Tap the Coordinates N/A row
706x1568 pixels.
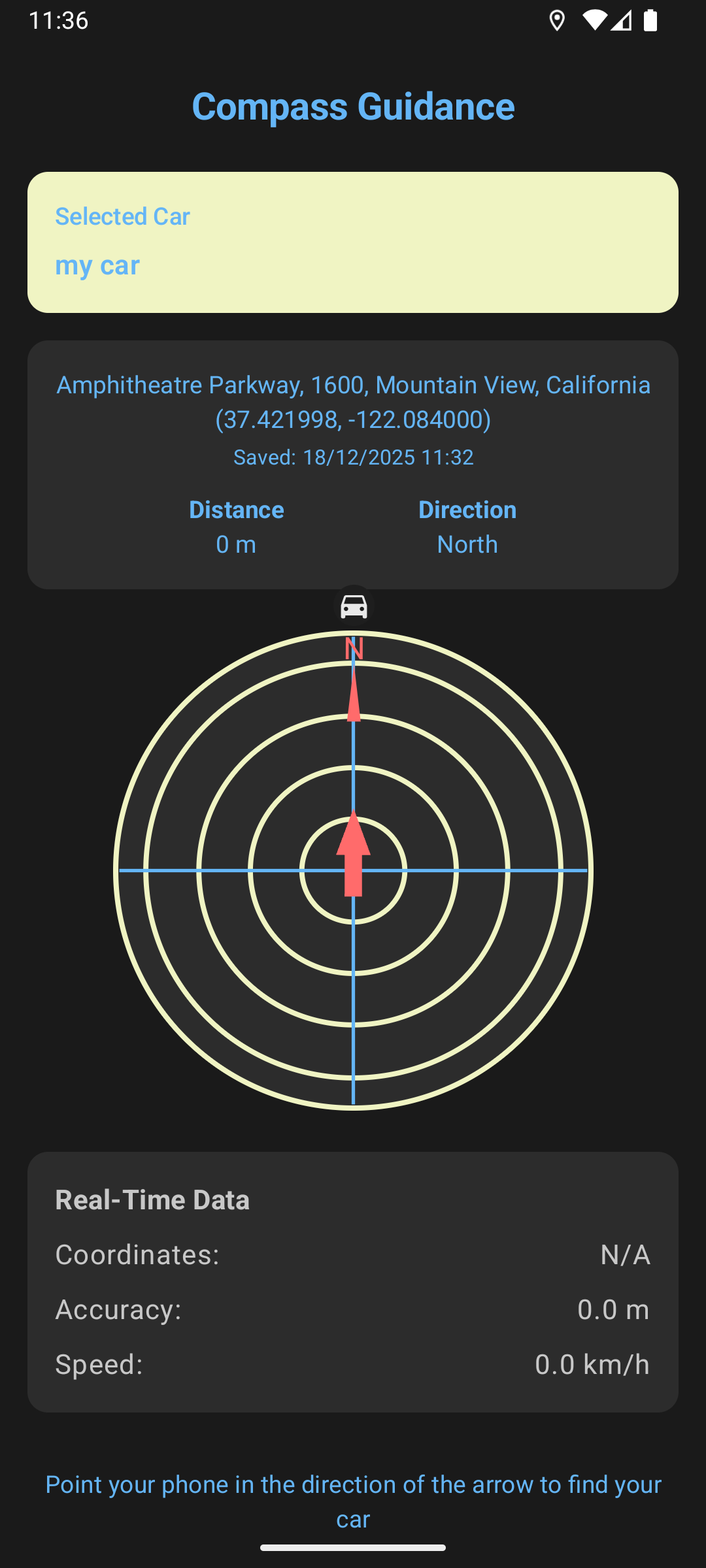[353, 1254]
